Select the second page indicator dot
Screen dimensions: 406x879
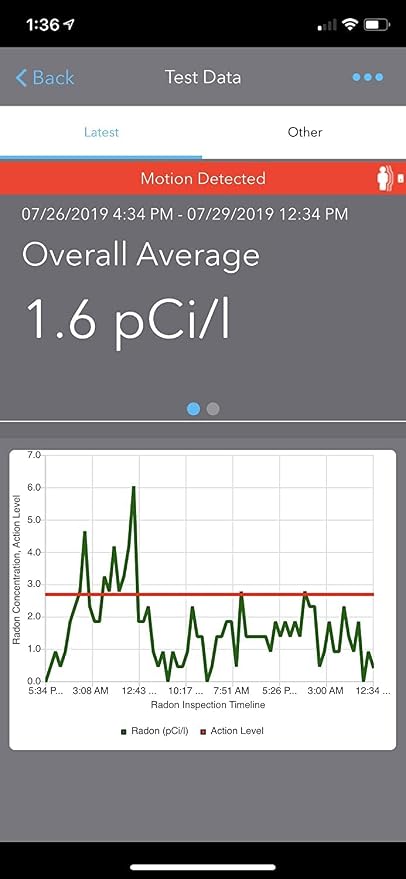[x=213, y=409]
